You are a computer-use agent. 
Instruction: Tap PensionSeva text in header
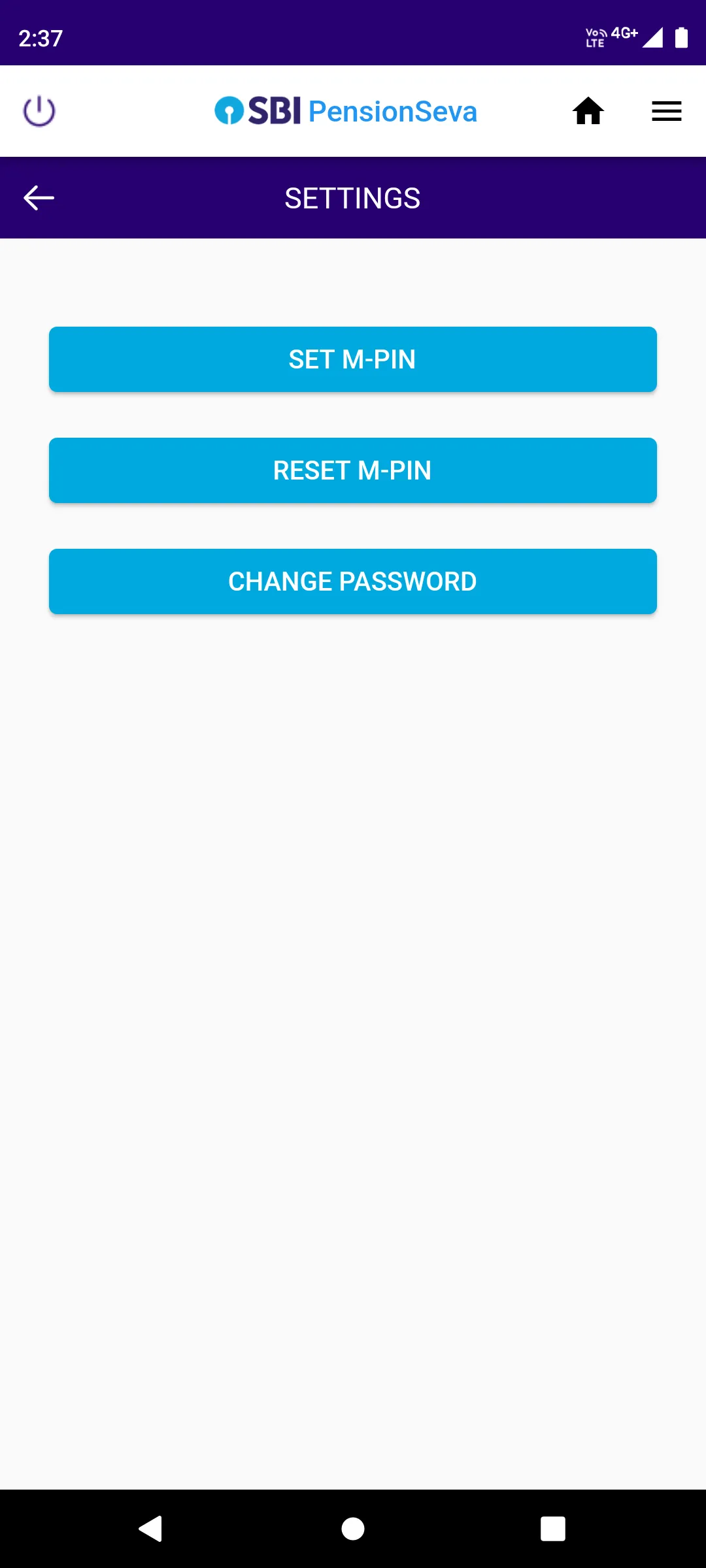[x=392, y=111]
